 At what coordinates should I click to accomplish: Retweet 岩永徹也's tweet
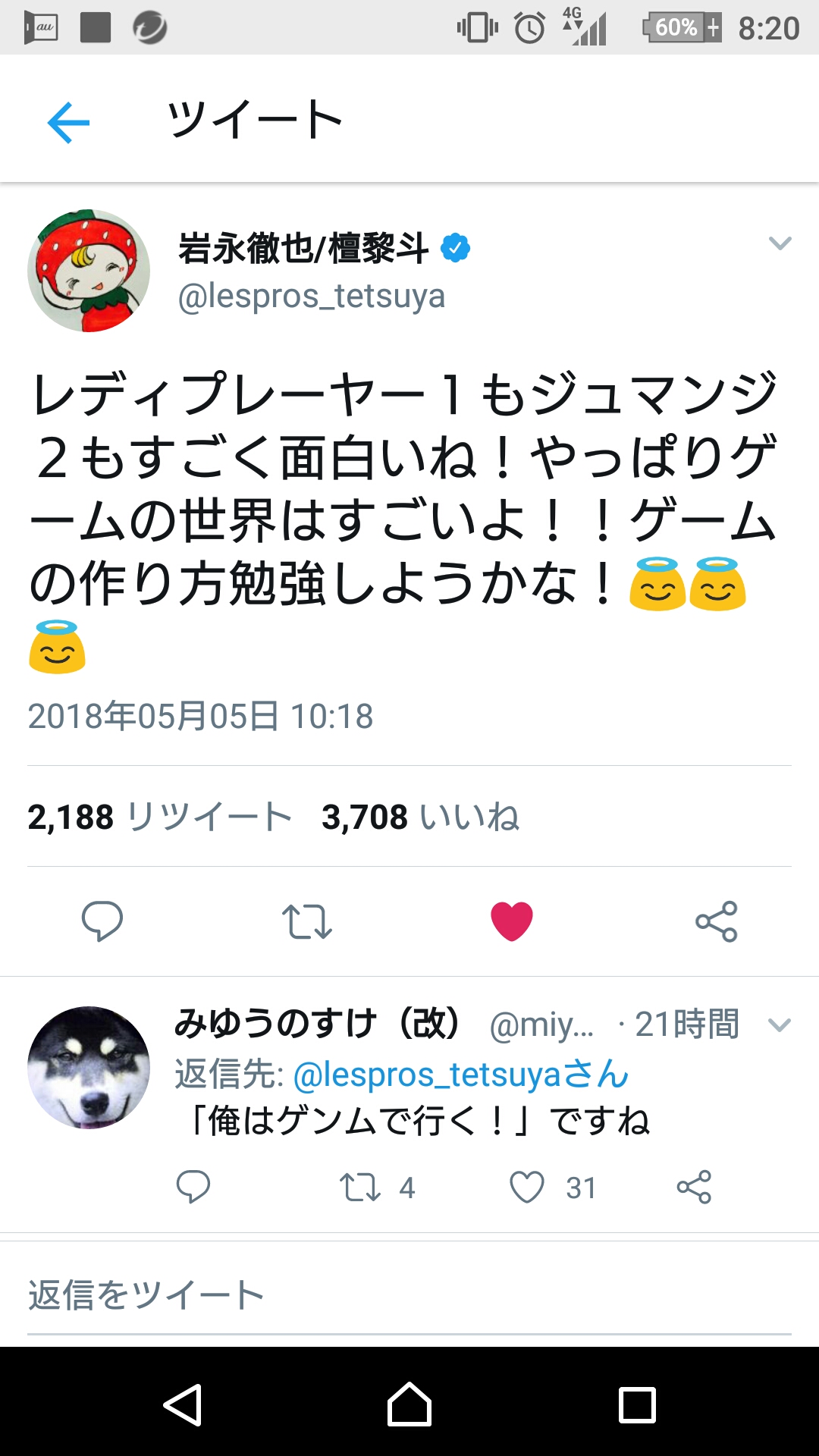pos(306,921)
